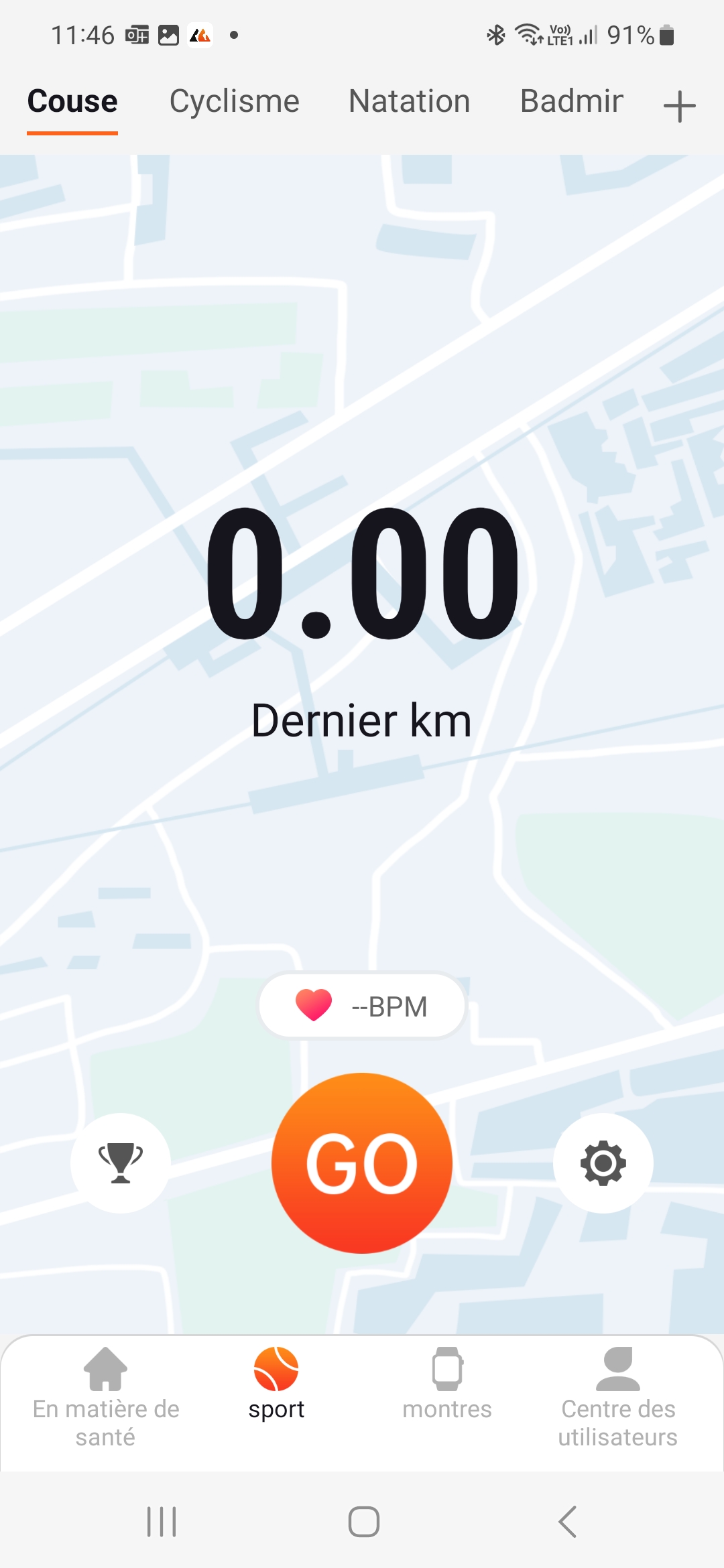Start the run with the GO button

[x=362, y=1163]
